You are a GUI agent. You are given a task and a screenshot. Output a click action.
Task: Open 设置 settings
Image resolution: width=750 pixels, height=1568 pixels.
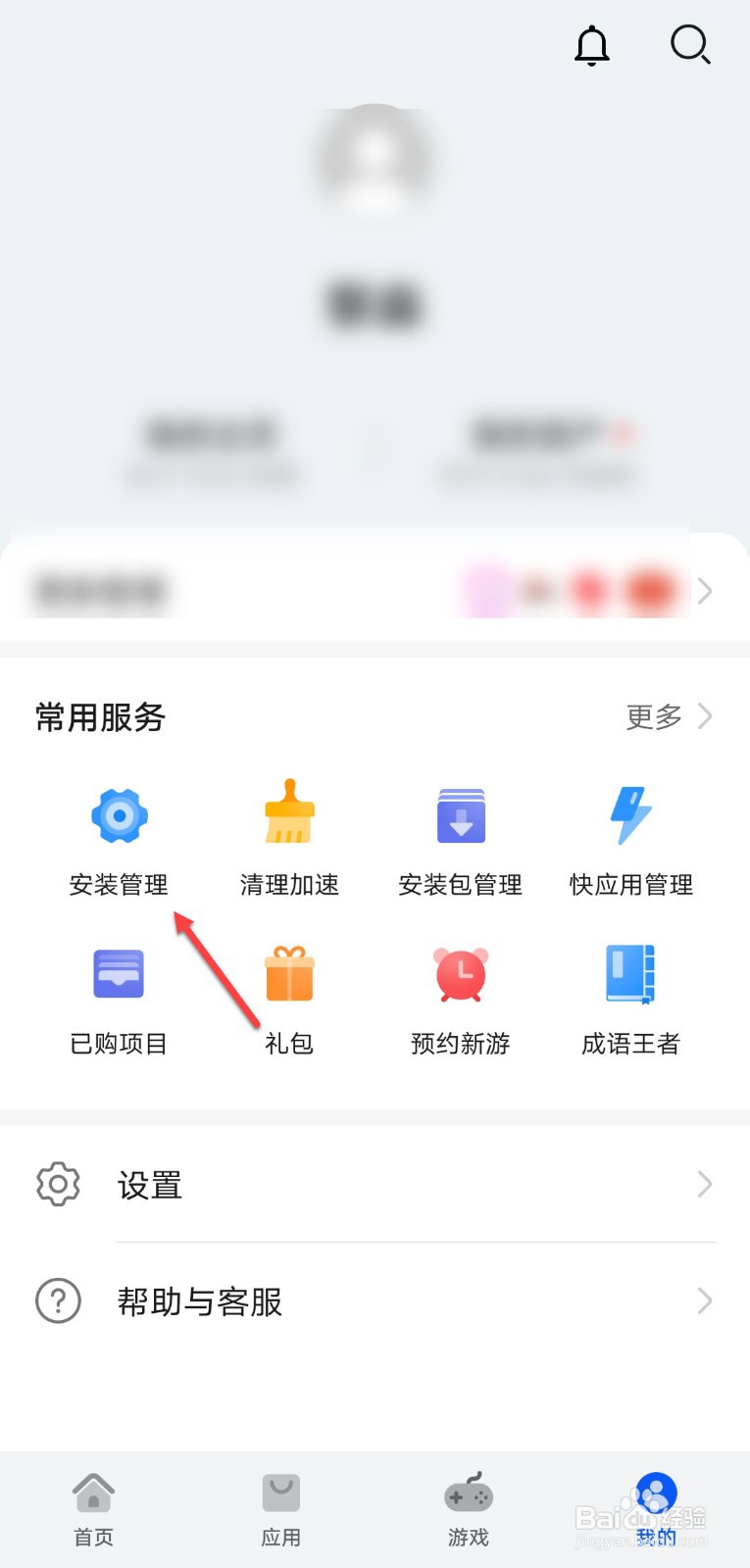pyautogui.click(x=149, y=1185)
